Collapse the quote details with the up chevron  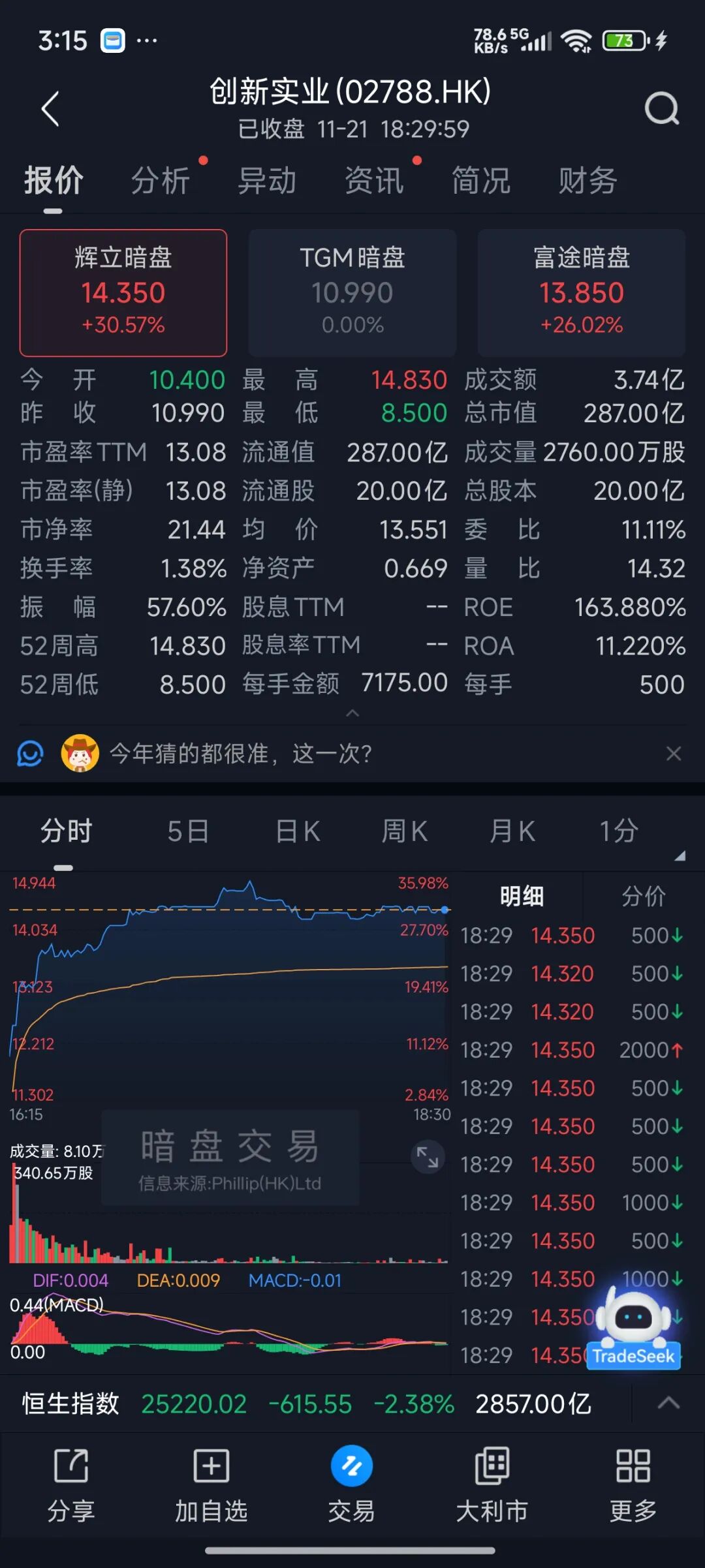(x=352, y=713)
